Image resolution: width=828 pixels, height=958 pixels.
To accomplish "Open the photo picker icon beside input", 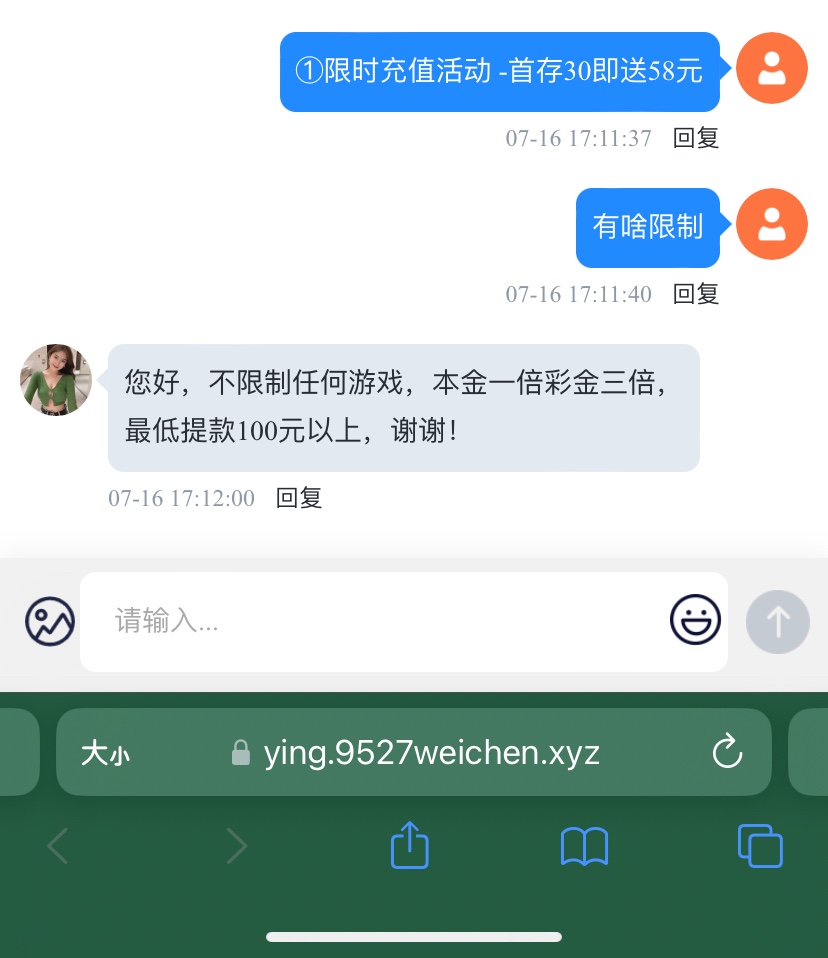I will pyautogui.click(x=49, y=621).
